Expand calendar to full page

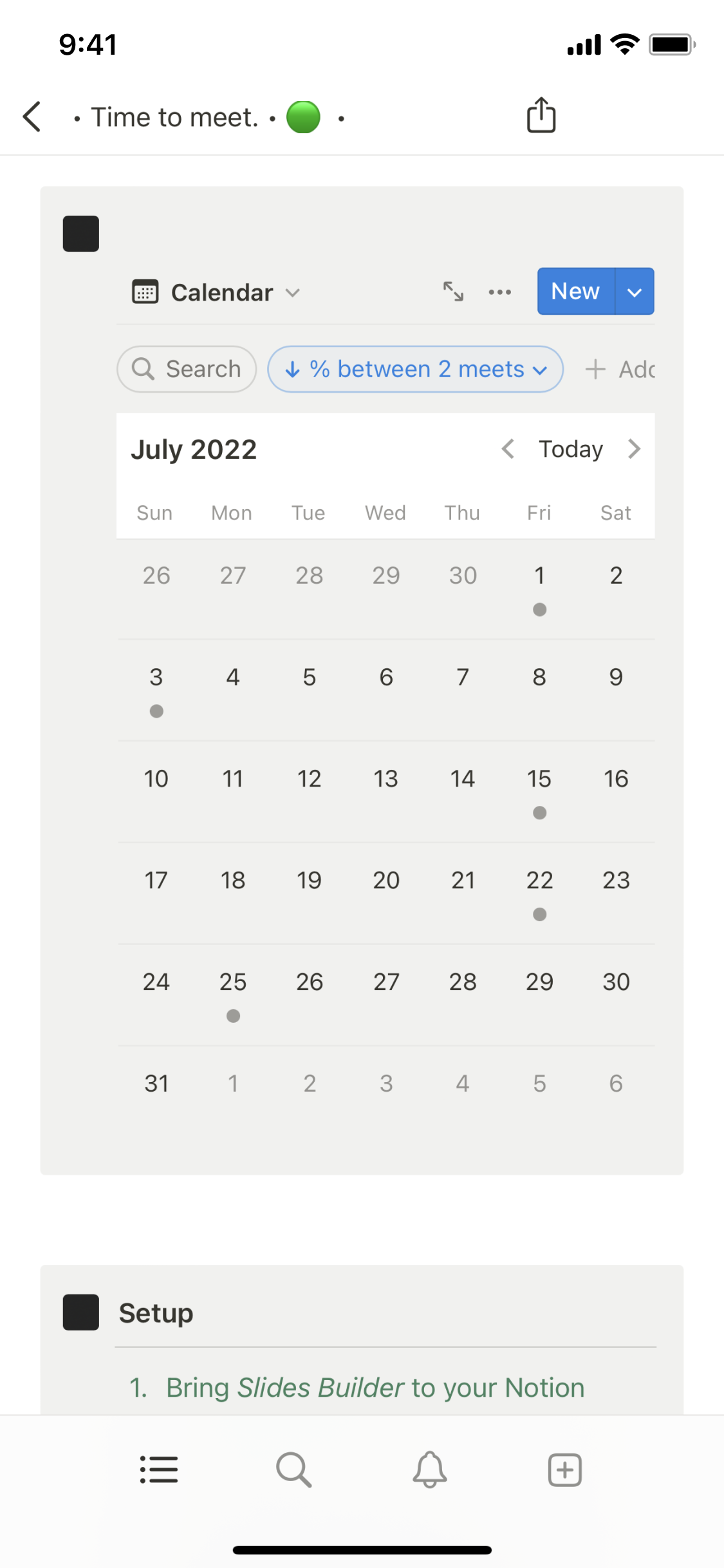tap(453, 292)
